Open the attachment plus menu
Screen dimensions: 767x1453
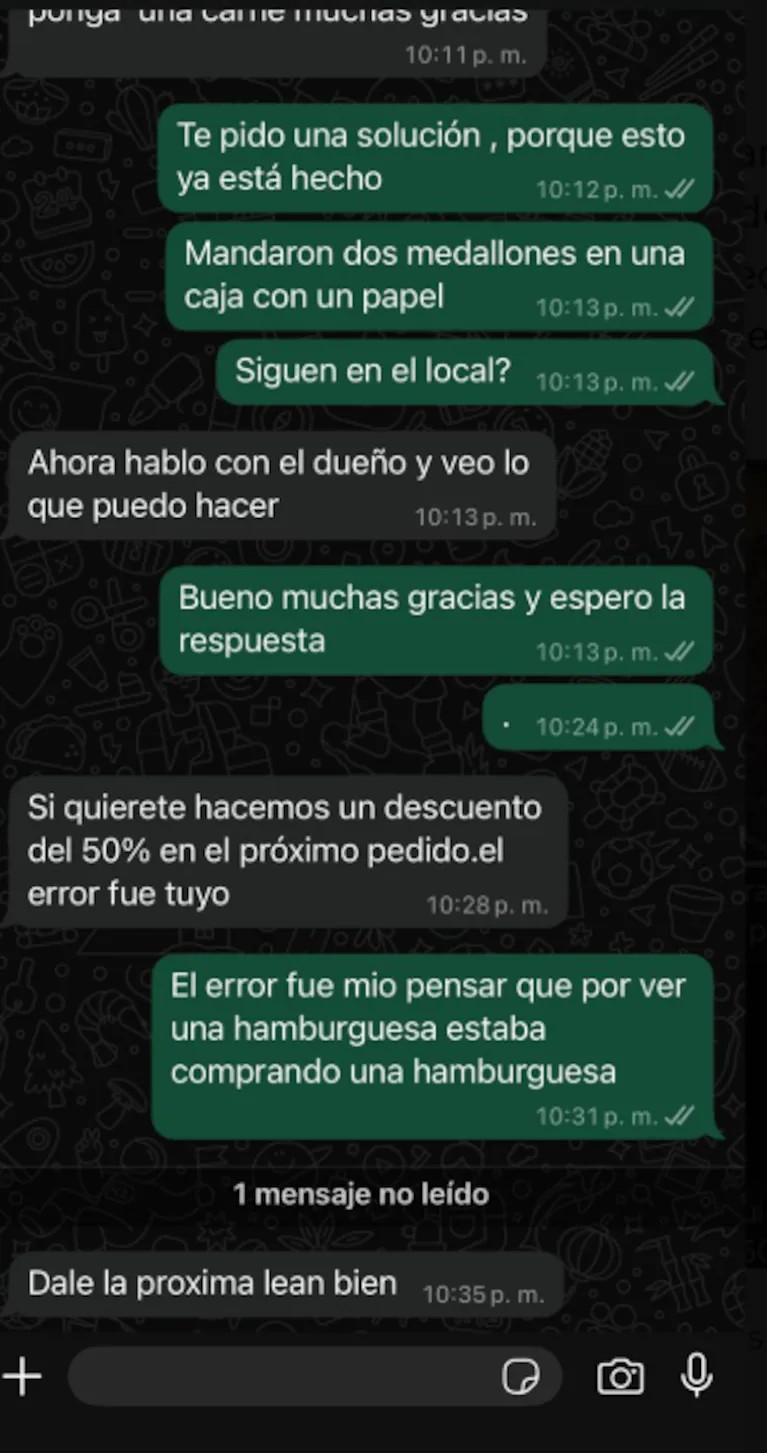pyautogui.click(x=22, y=1377)
